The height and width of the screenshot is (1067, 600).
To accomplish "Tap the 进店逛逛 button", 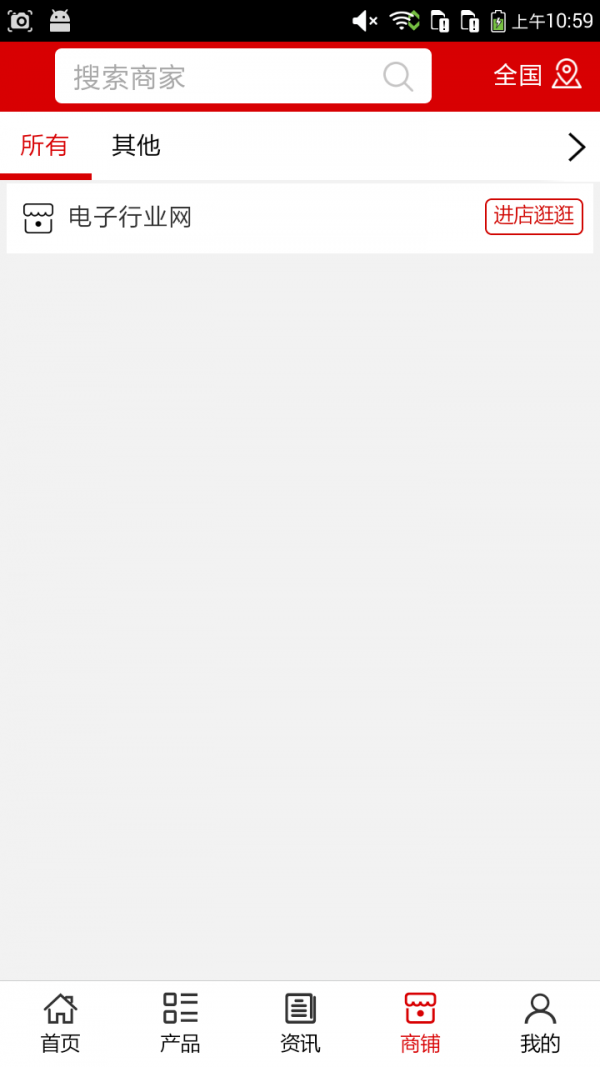I will [534, 217].
